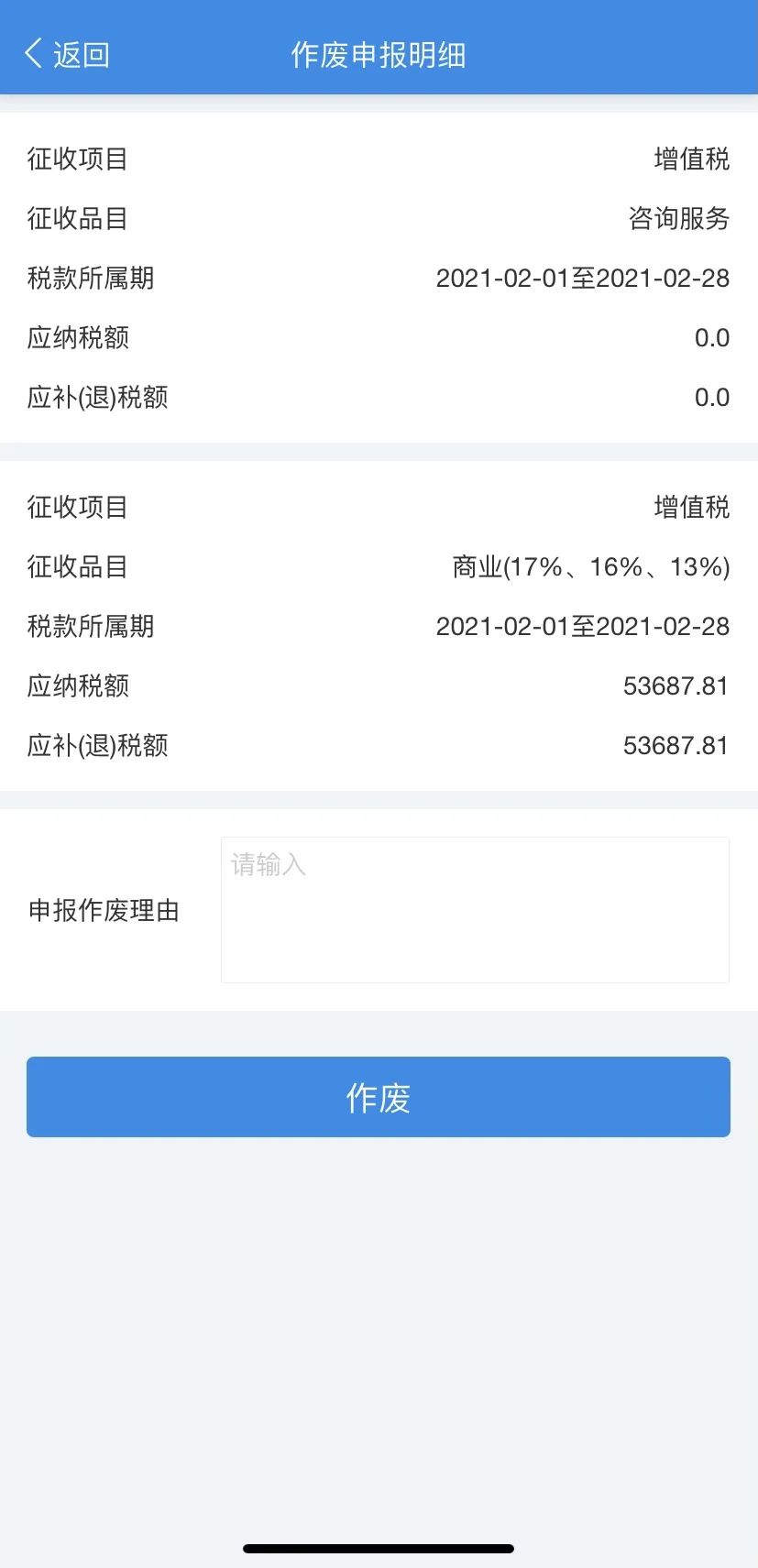This screenshot has width=758, height=1568.
Task: Tap the 申报作废理由 text field
Action: [475, 910]
